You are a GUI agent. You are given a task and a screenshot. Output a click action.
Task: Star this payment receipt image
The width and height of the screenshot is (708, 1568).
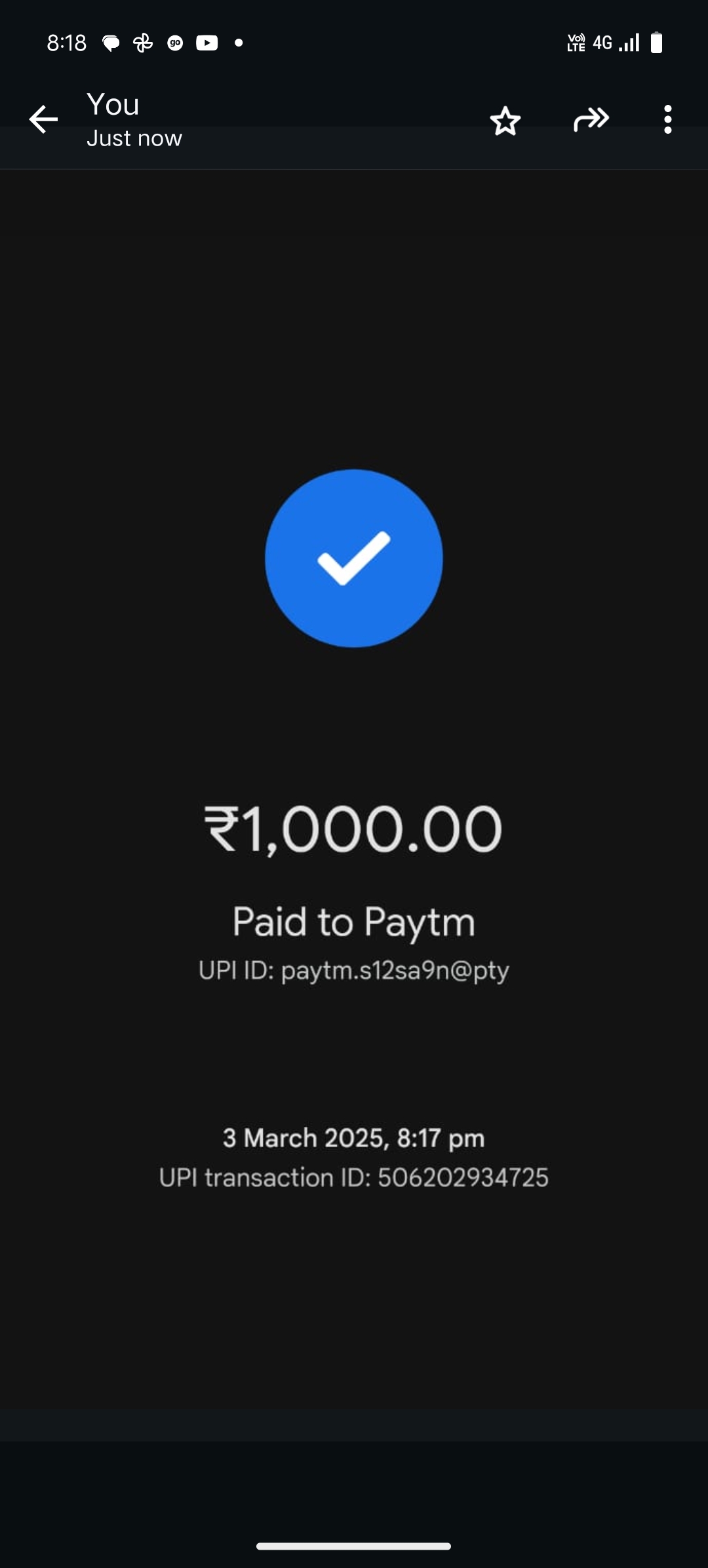[x=505, y=121]
